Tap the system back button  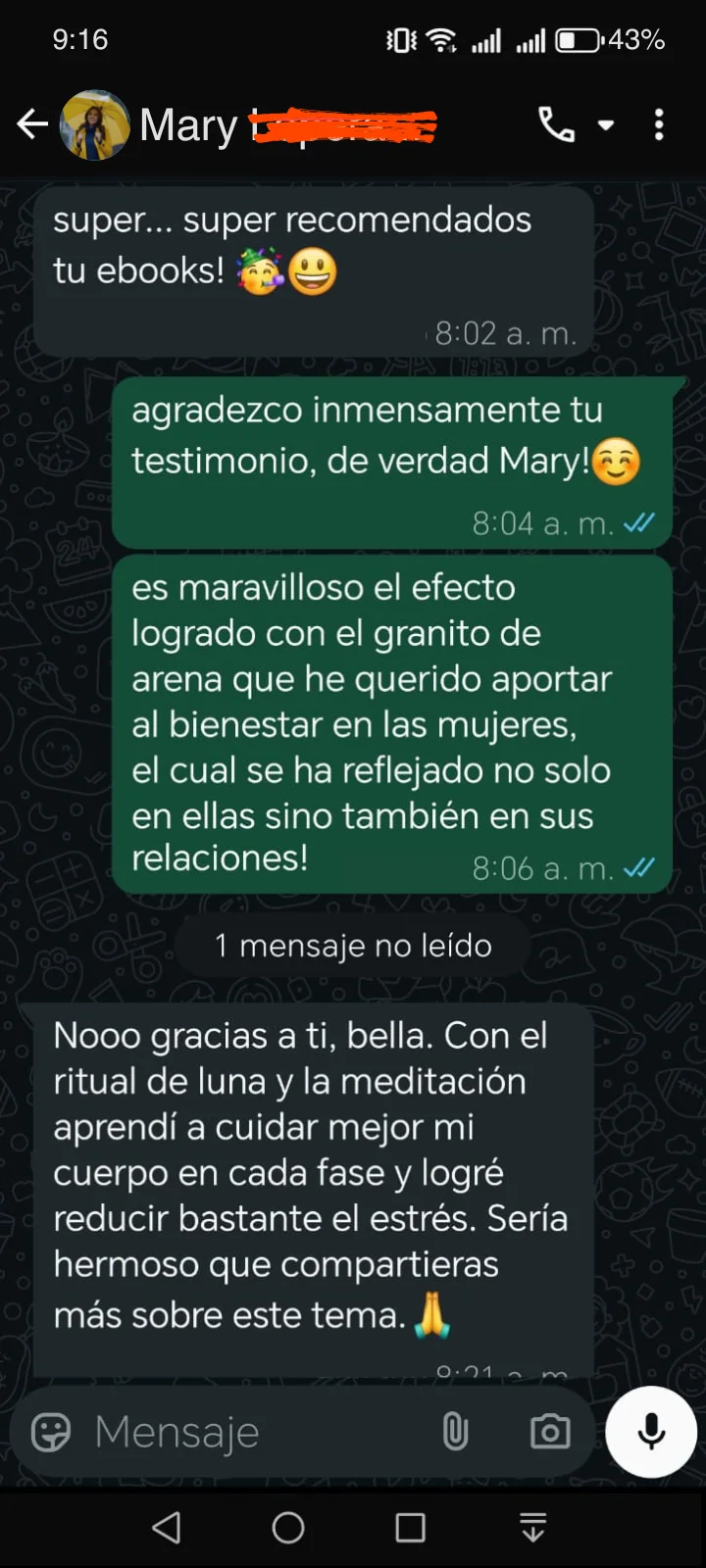167,1527
